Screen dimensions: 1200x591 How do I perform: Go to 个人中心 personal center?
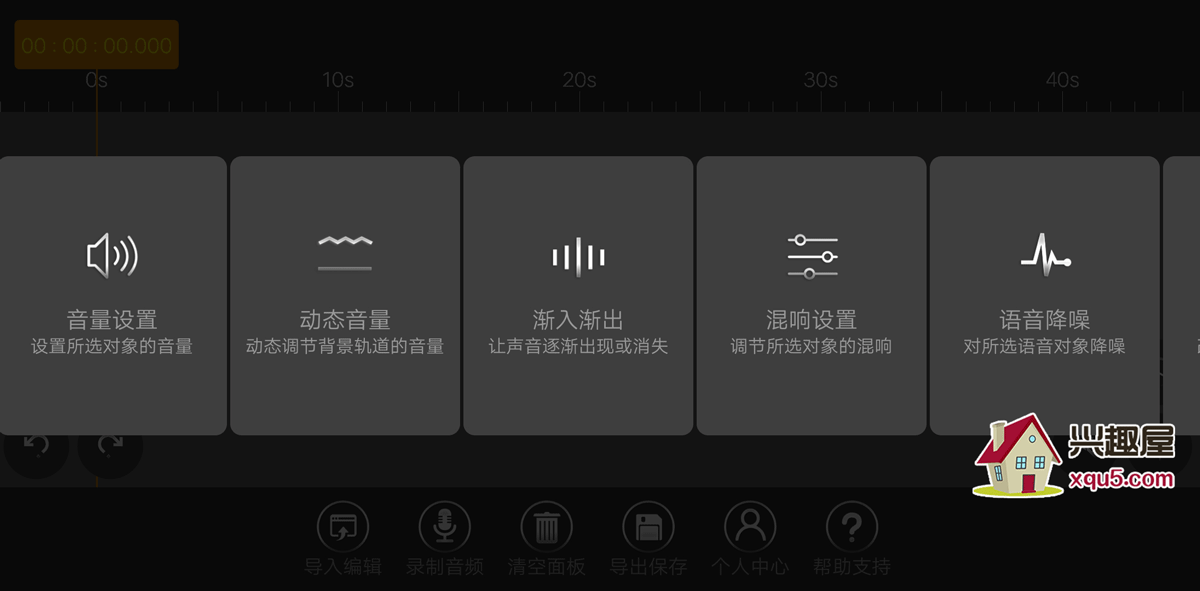[750, 538]
